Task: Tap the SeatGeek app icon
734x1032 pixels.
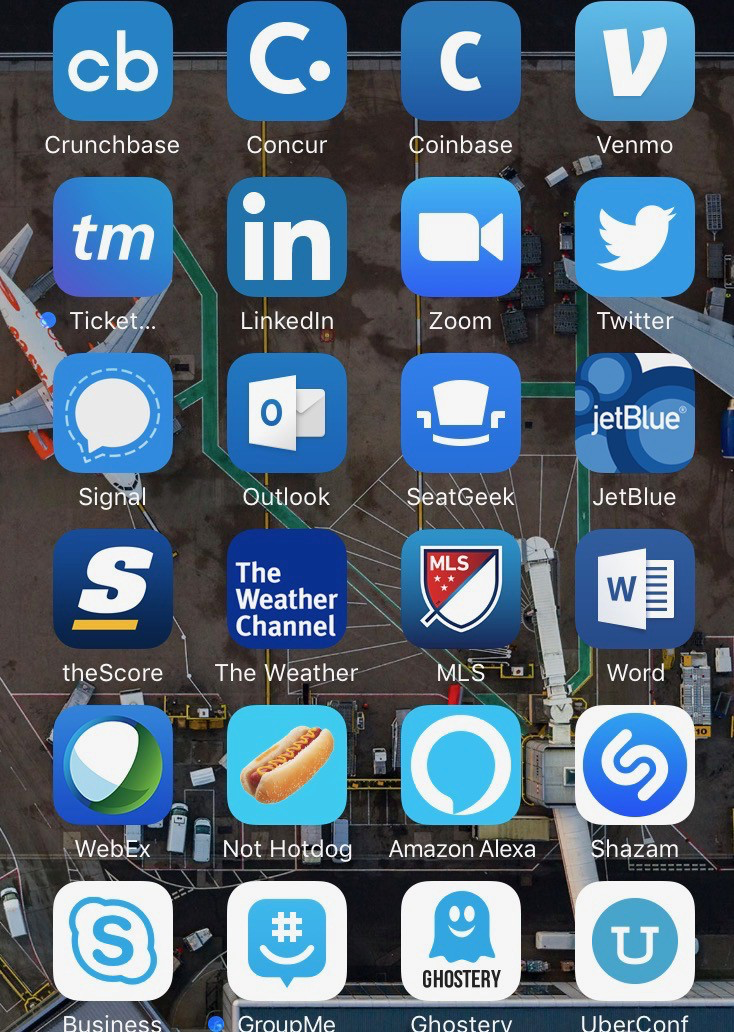Action: [461, 413]
